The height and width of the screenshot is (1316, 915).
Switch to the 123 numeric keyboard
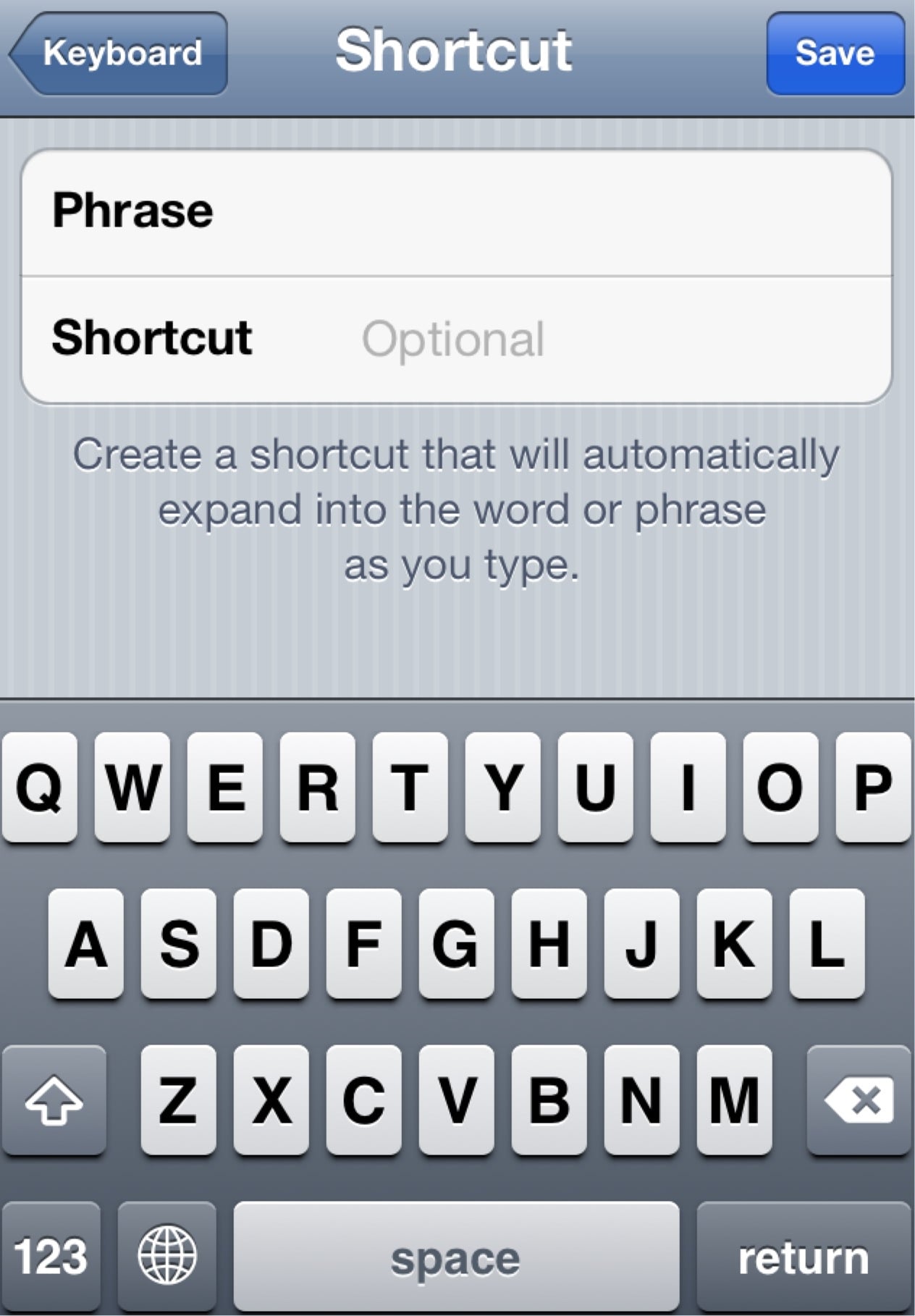pyautogui.click(x=51, y=1256)
